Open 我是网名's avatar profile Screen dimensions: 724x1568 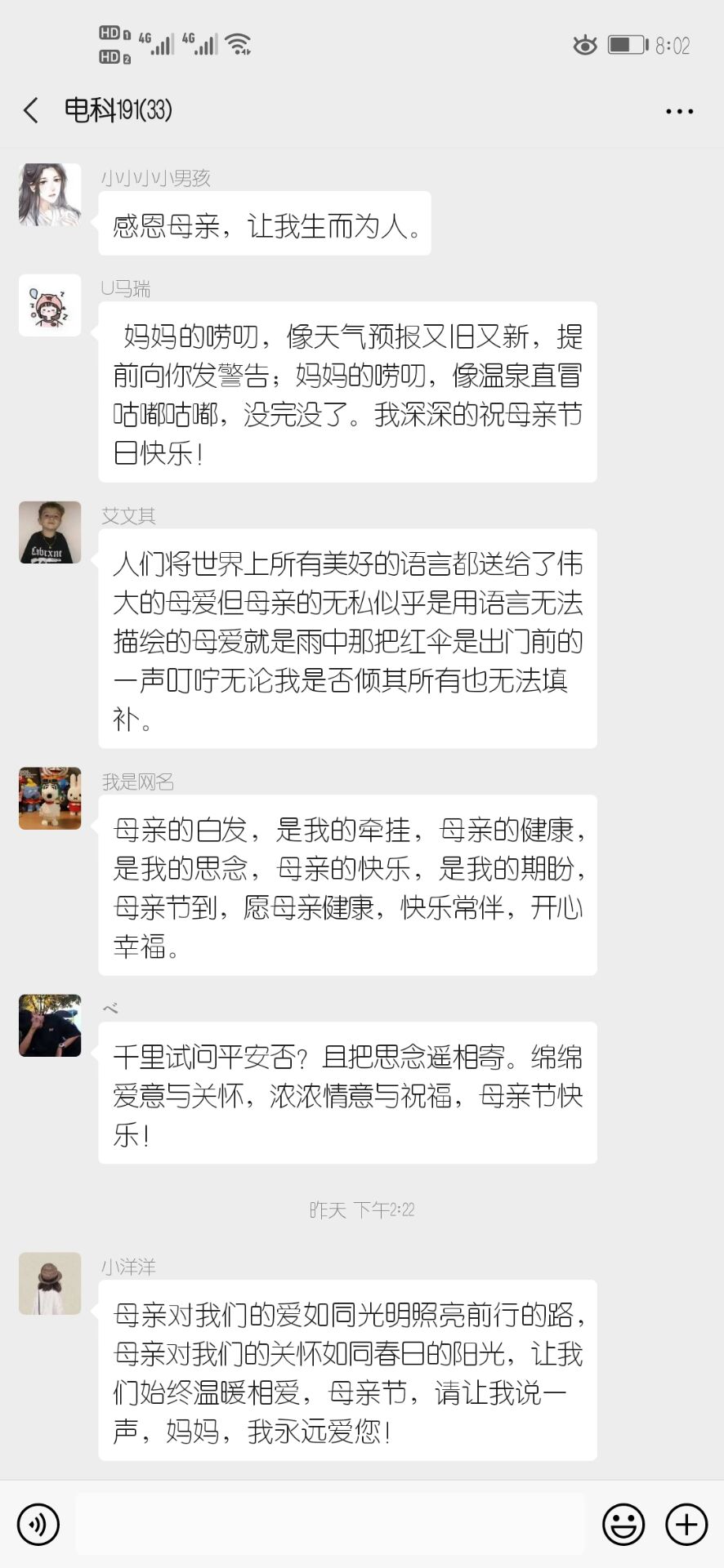(50, 799)
